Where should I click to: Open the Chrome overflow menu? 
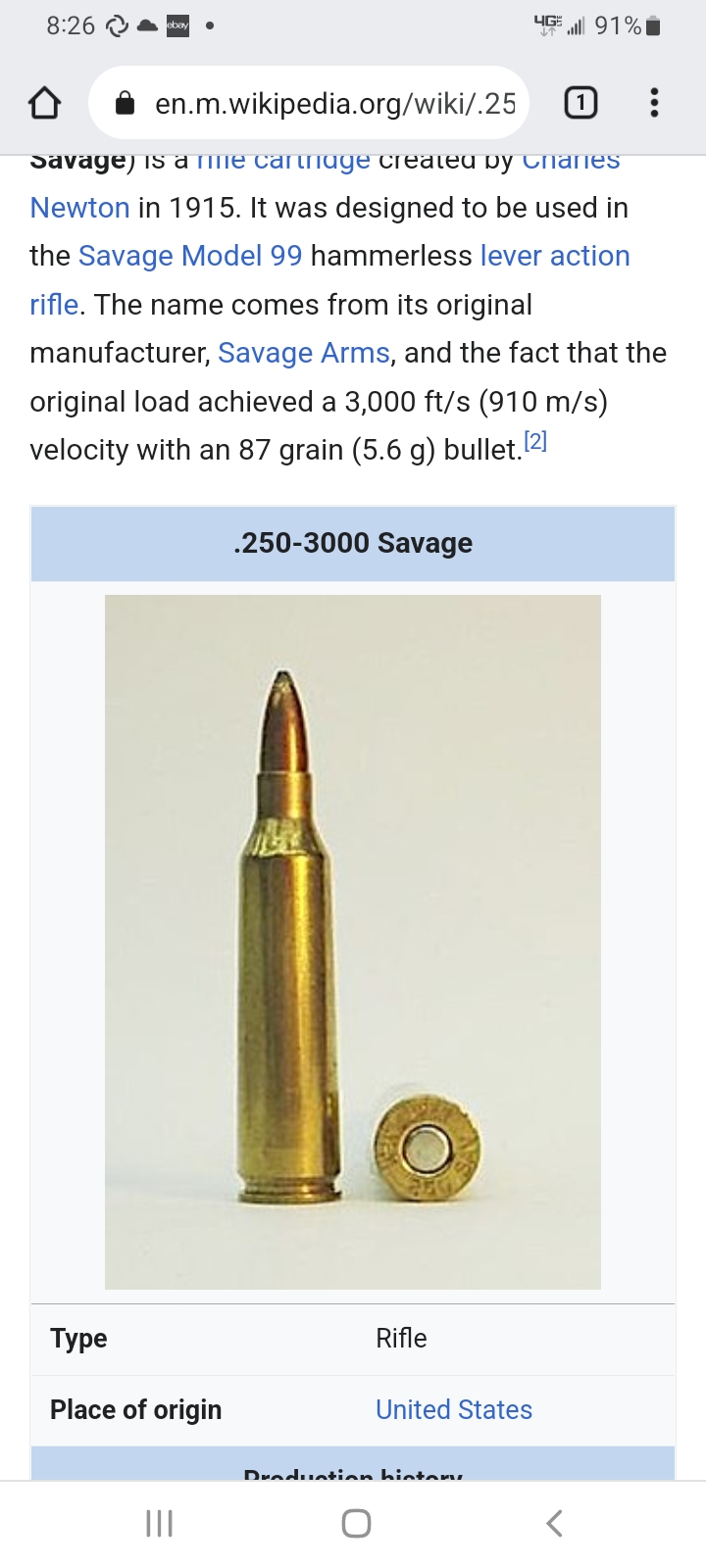654,103
